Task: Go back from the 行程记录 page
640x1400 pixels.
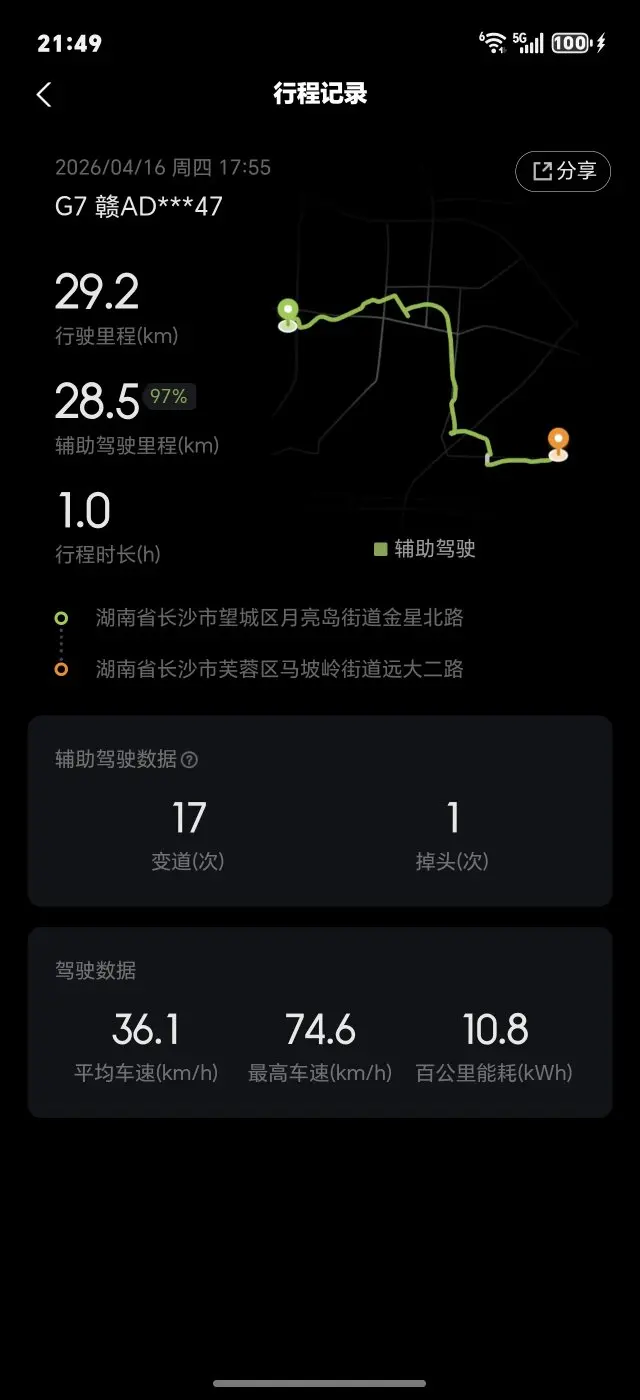Action: [x=44, y=95]
